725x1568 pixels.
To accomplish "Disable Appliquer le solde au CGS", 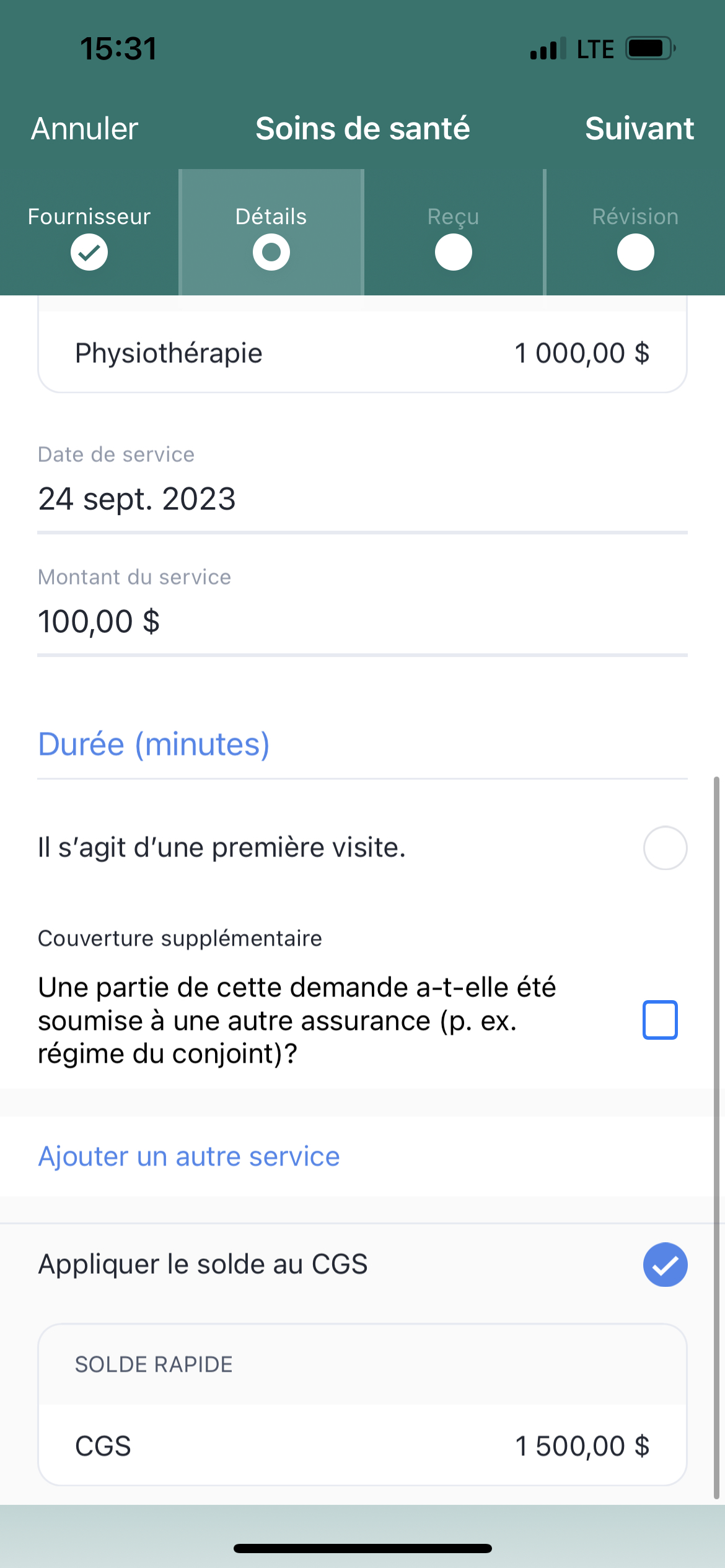I will point(665,1265).
